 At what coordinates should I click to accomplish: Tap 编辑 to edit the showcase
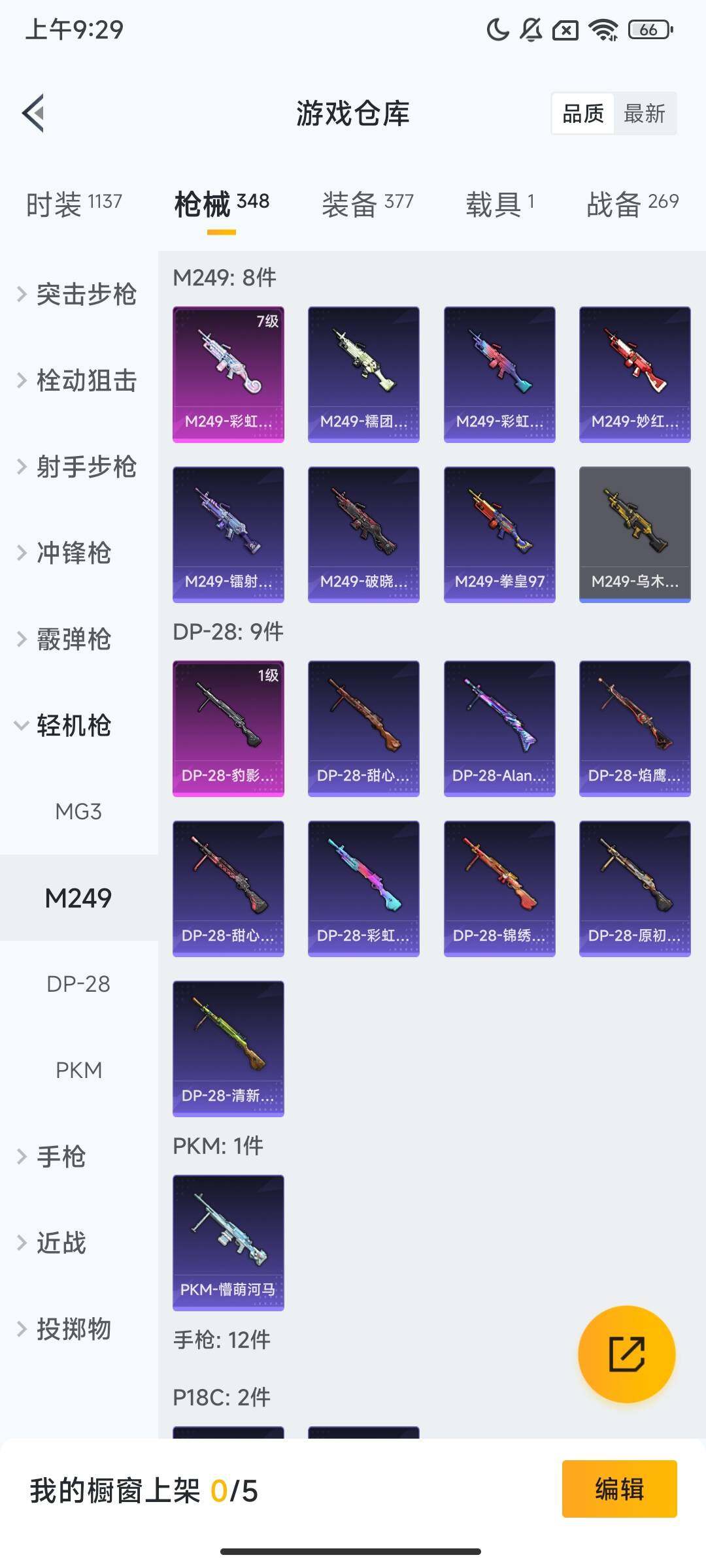(x=619, y=1489)
